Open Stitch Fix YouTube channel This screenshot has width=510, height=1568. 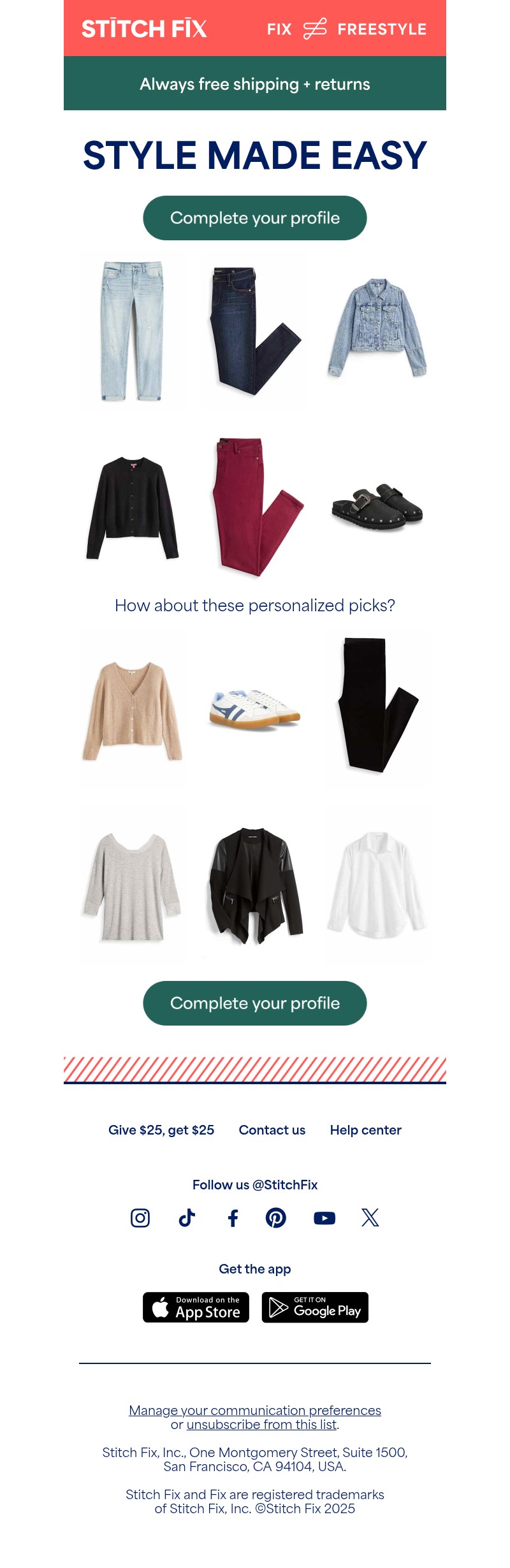click(324, 1218)
